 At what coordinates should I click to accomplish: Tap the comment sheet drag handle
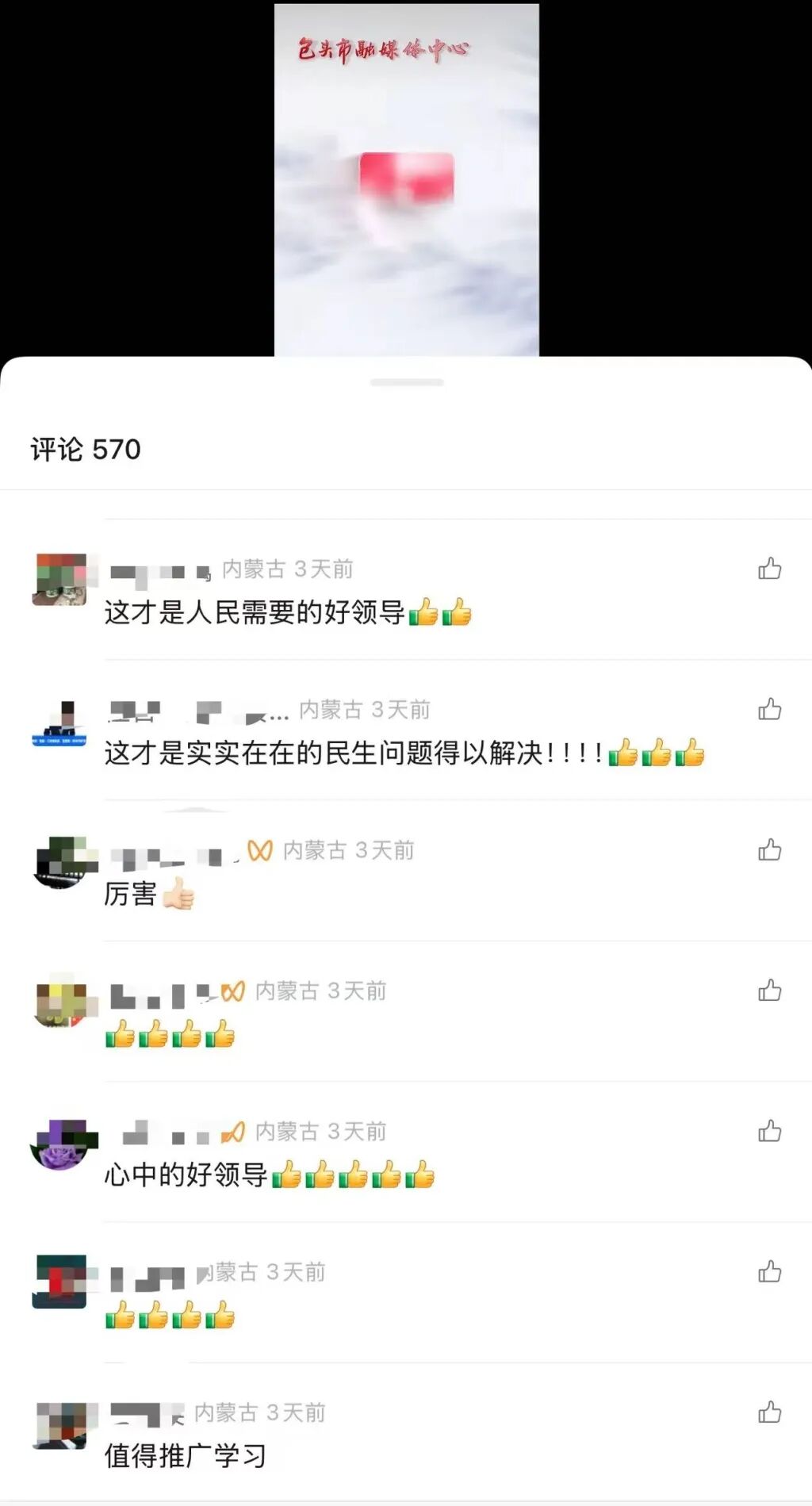406,382
